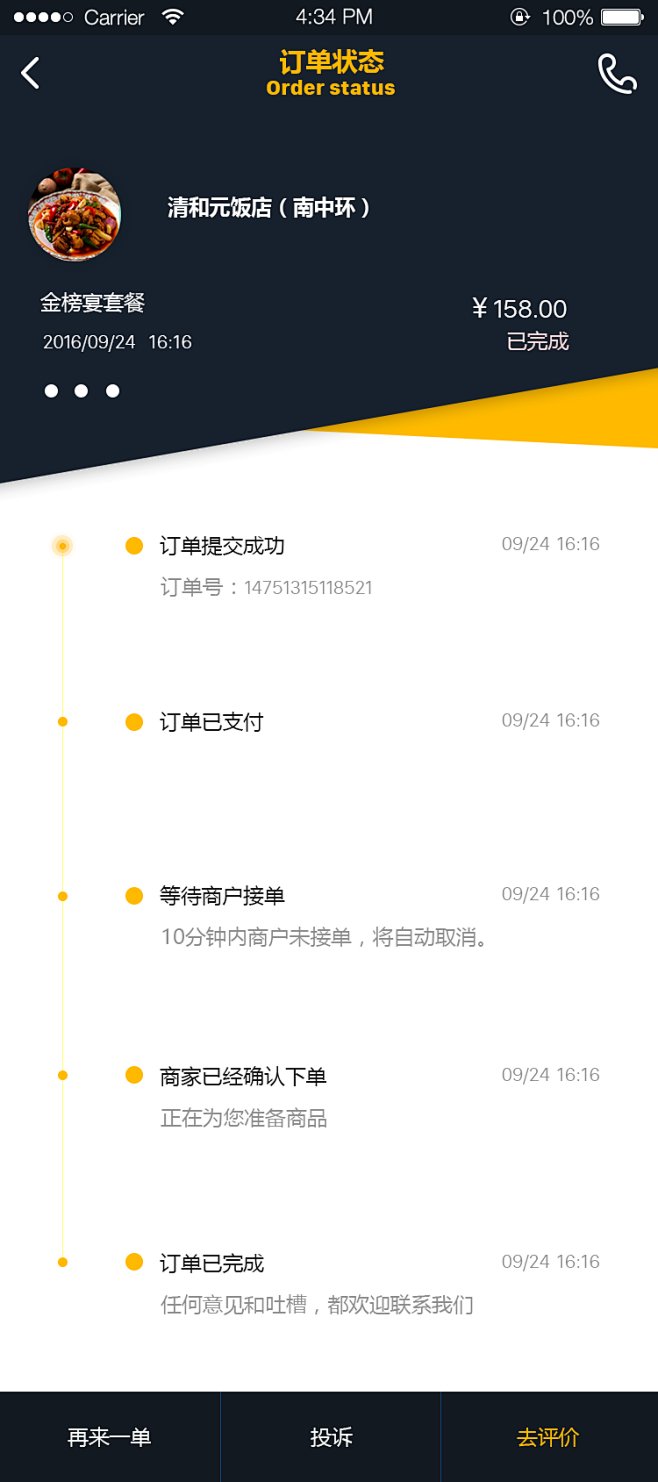Screen dimensions: 658x1482
Task: Go back using the top-left arrow
Action: pyautogui.click(x=31, y=73)
